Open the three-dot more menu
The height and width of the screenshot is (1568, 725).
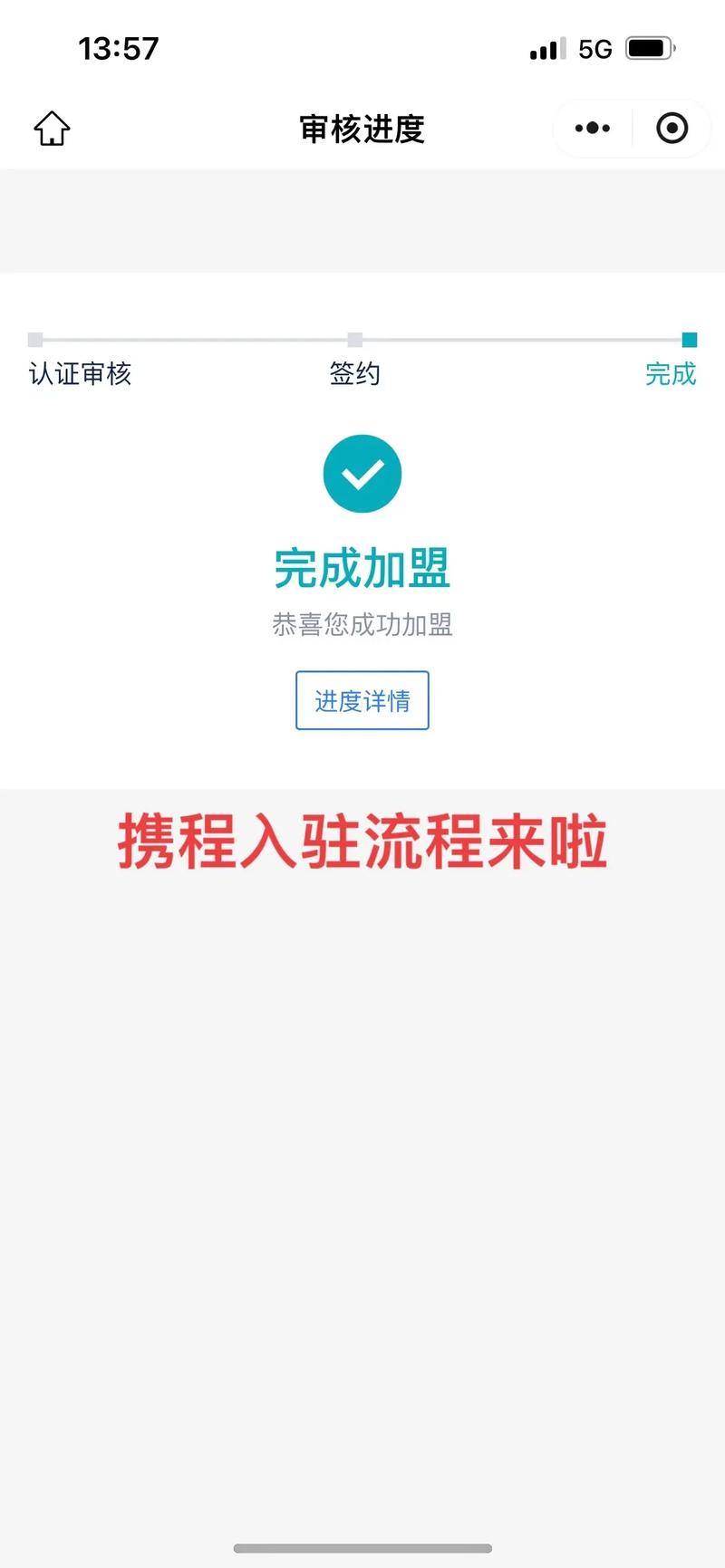pyautogui.click(x=593, y=129)
